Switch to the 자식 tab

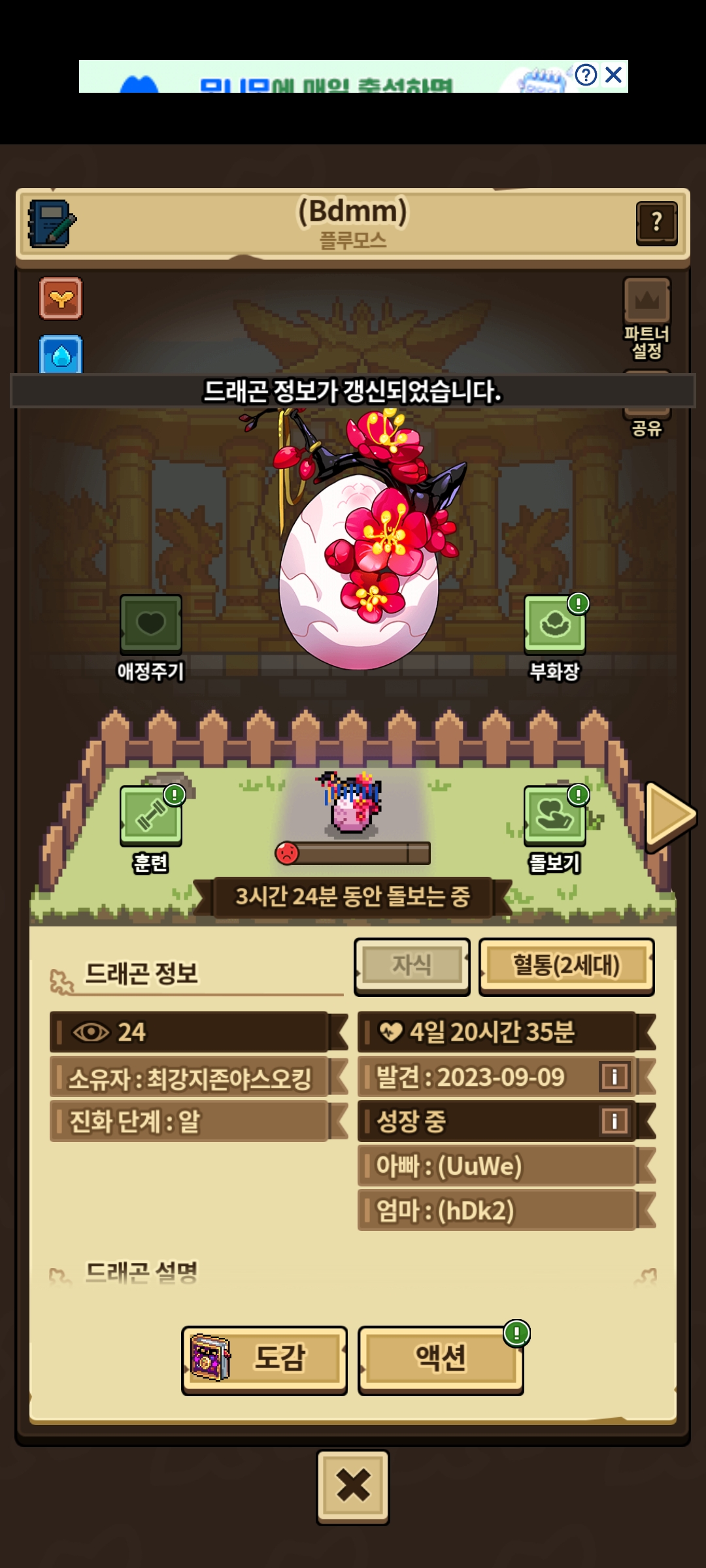412,966
